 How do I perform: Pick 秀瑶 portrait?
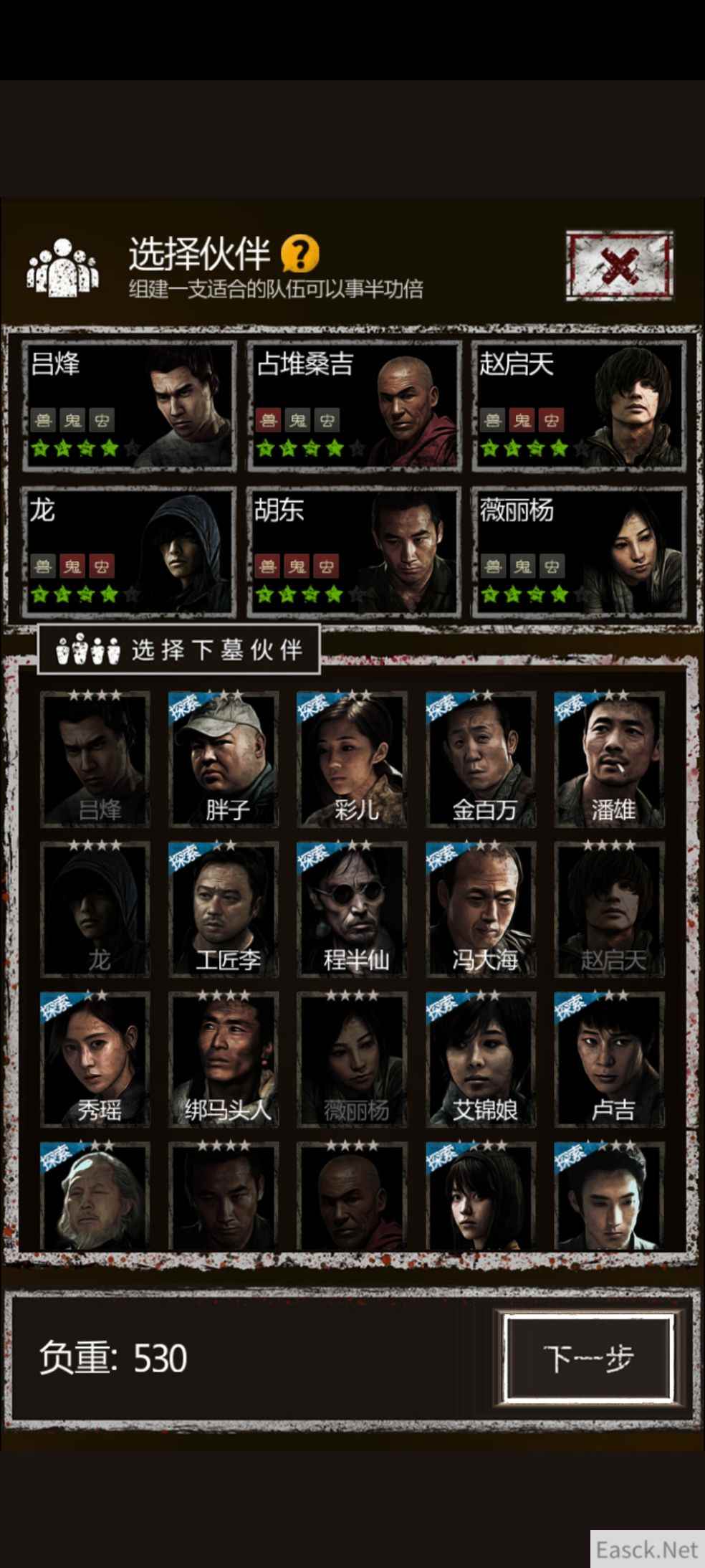click(96, 1060)
